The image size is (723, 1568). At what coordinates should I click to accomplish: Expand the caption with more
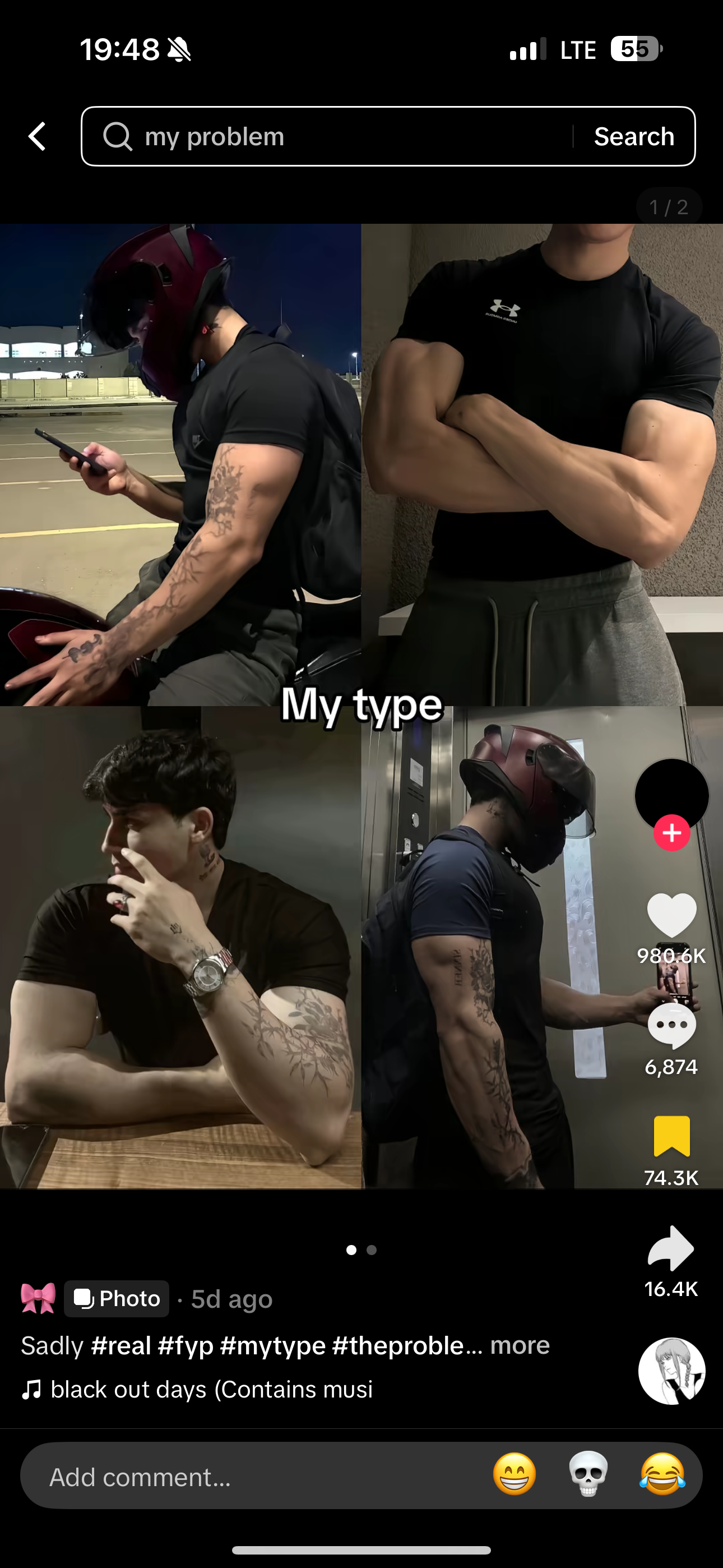(520, 1345)
